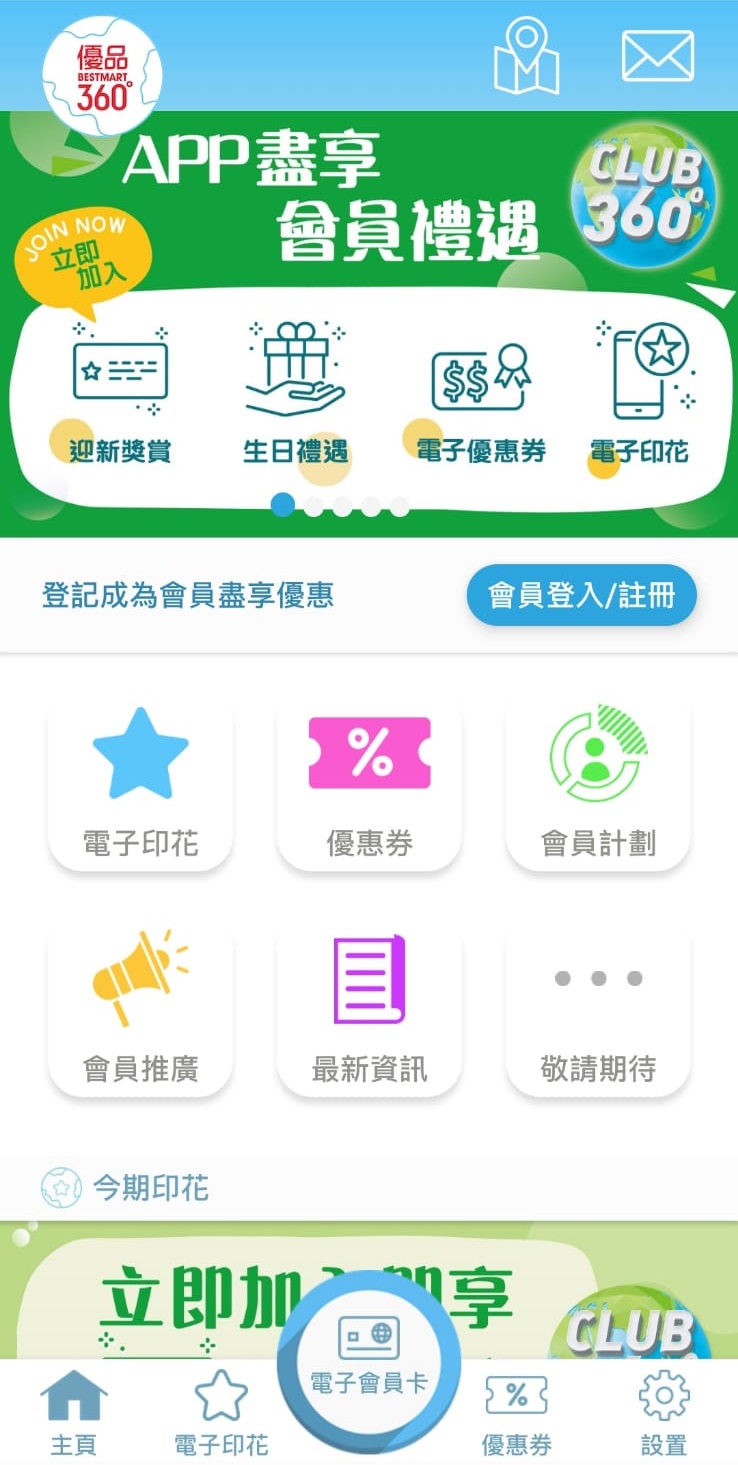Select the second carousel dot indicator
This screenshot has width=738, height=1465.
313,507
